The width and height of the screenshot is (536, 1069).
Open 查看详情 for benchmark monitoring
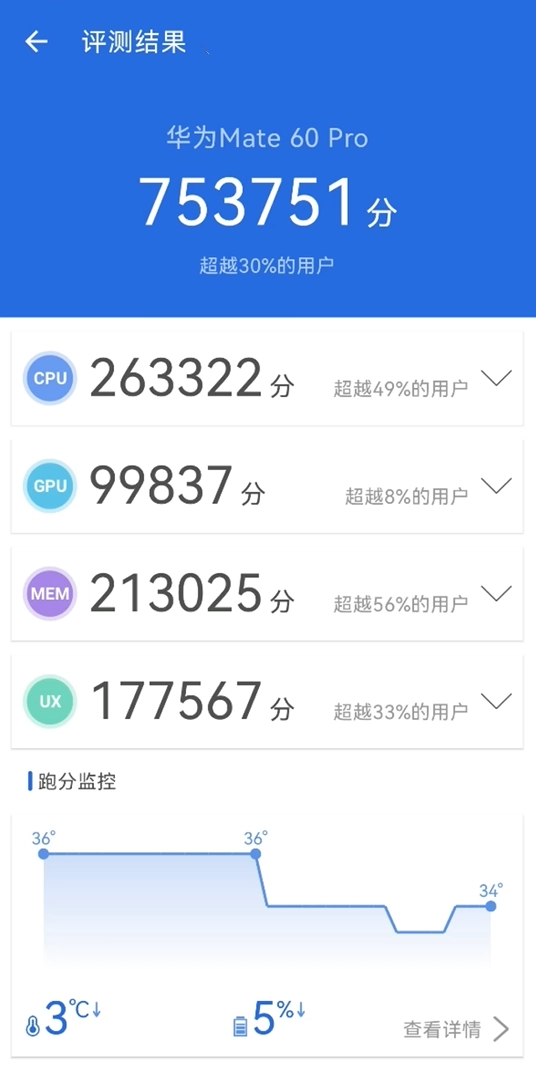point(456,1029)
